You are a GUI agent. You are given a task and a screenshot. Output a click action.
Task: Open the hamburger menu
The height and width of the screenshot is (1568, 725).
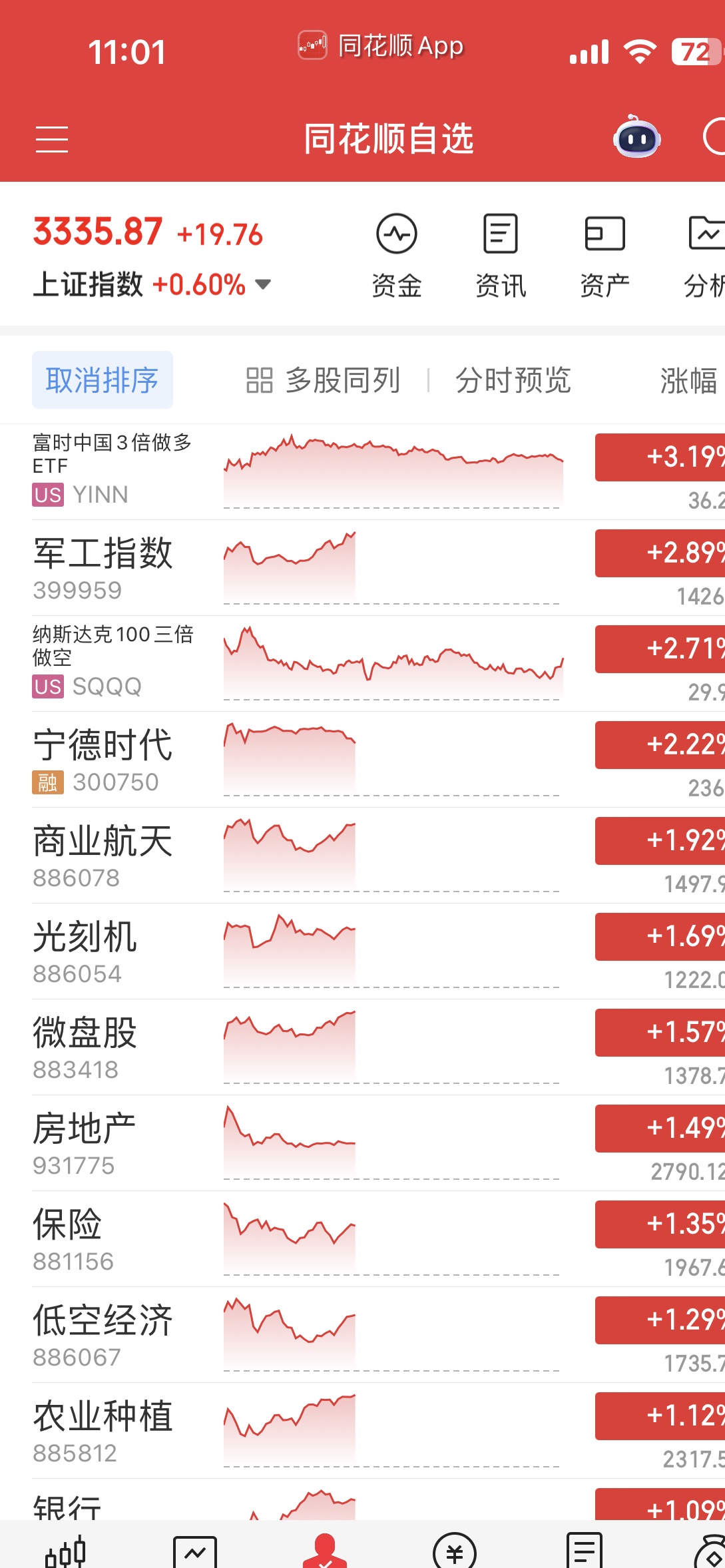(52, 139)
